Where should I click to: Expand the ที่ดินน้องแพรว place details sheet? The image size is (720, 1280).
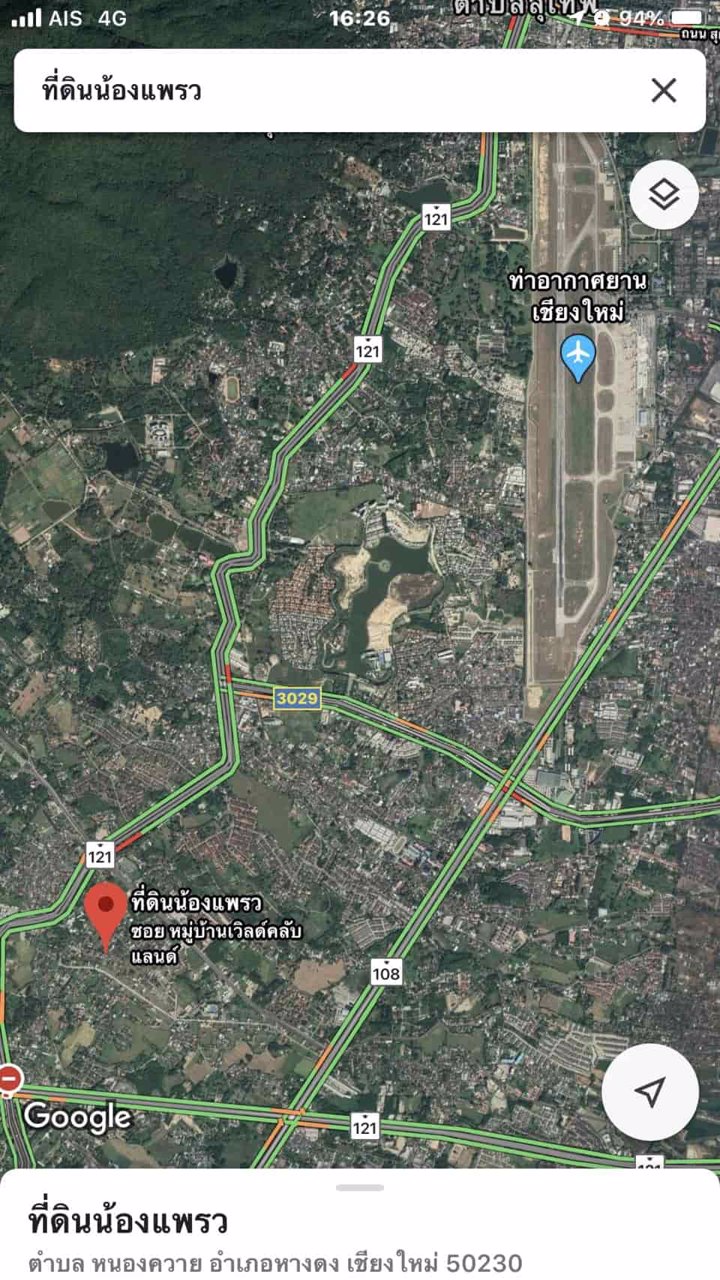click(x=360, y=1189)
